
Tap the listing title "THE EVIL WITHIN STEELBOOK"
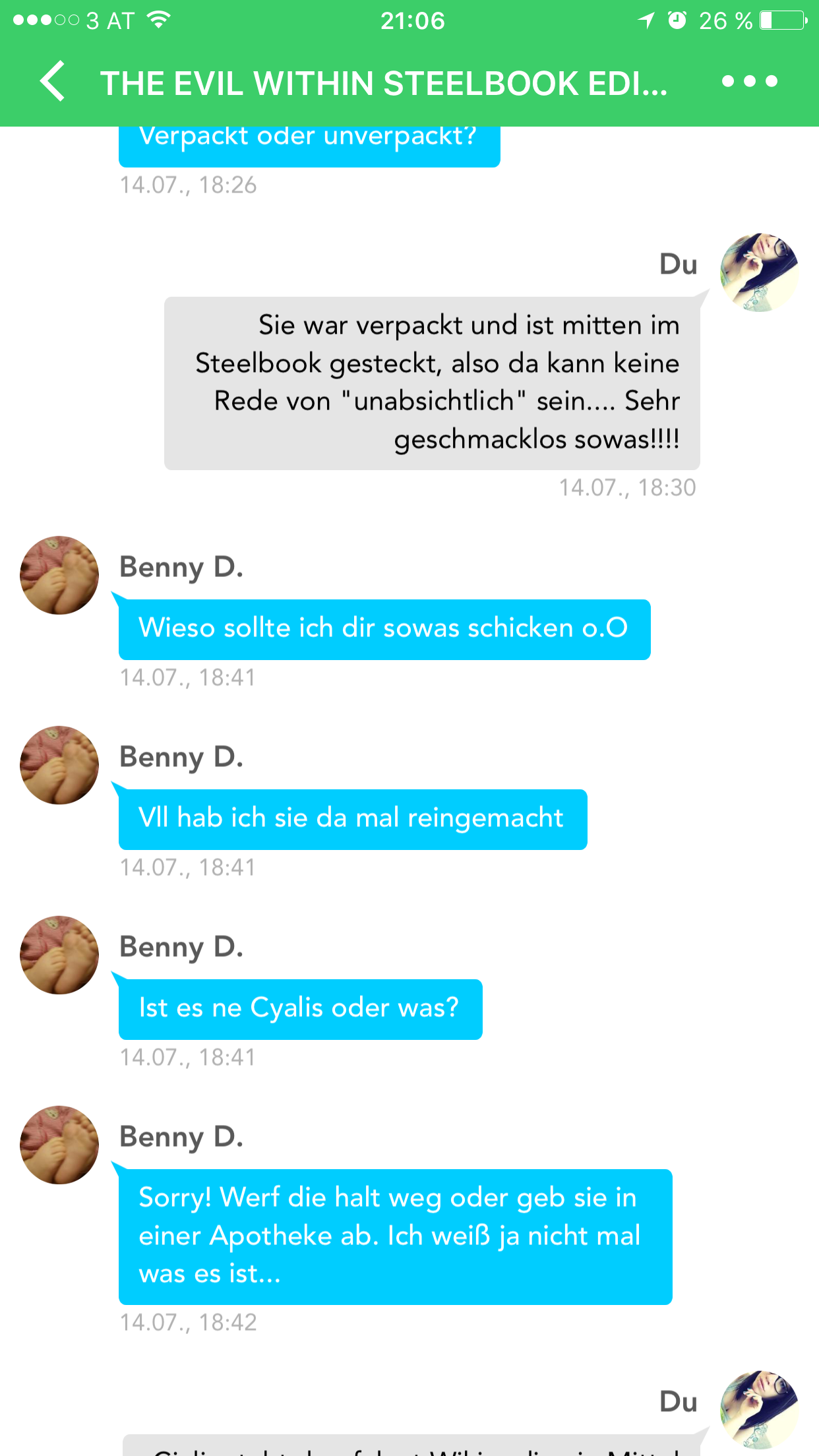[383, 84]
